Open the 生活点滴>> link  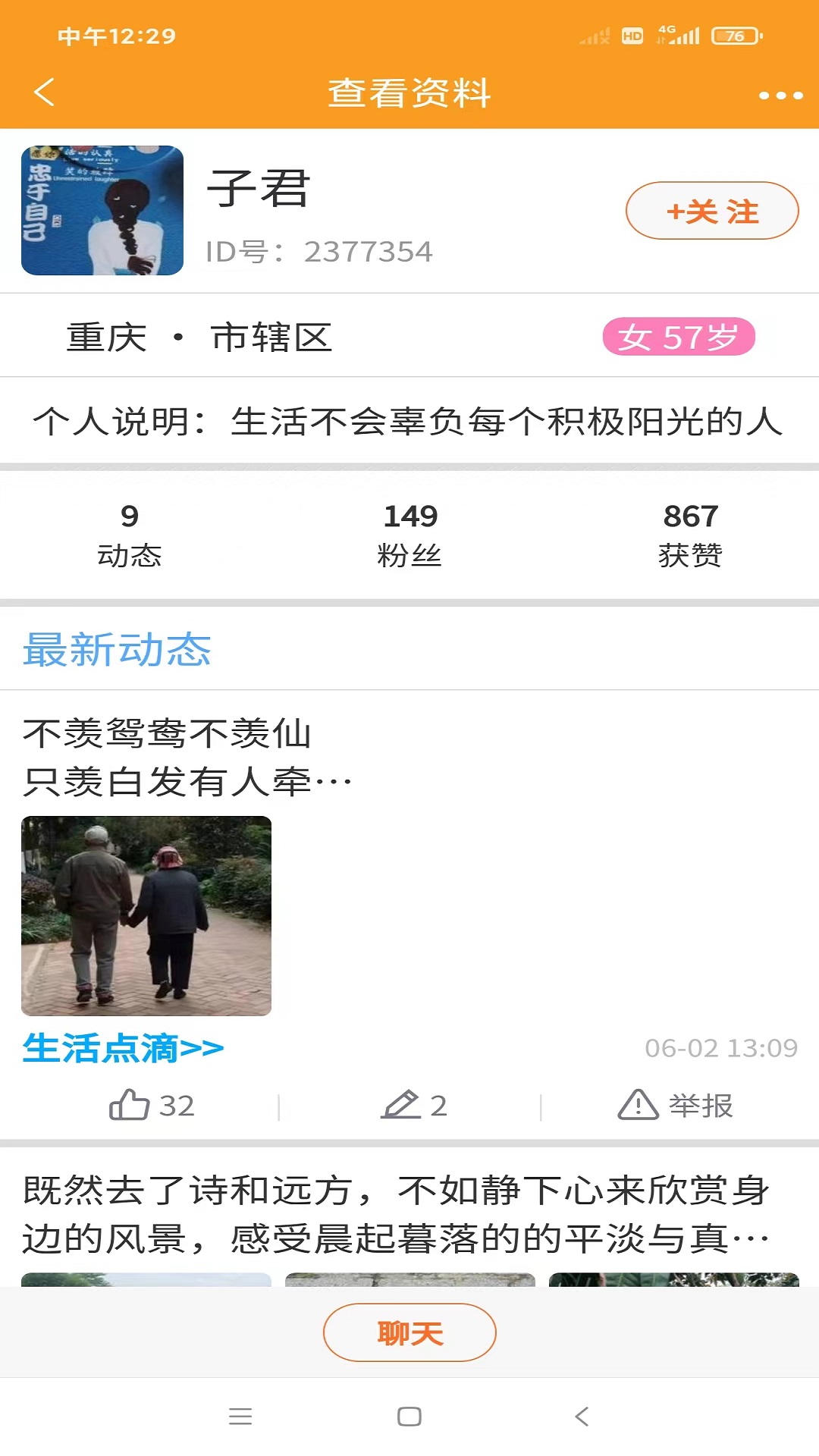[x=121, y=1047]
